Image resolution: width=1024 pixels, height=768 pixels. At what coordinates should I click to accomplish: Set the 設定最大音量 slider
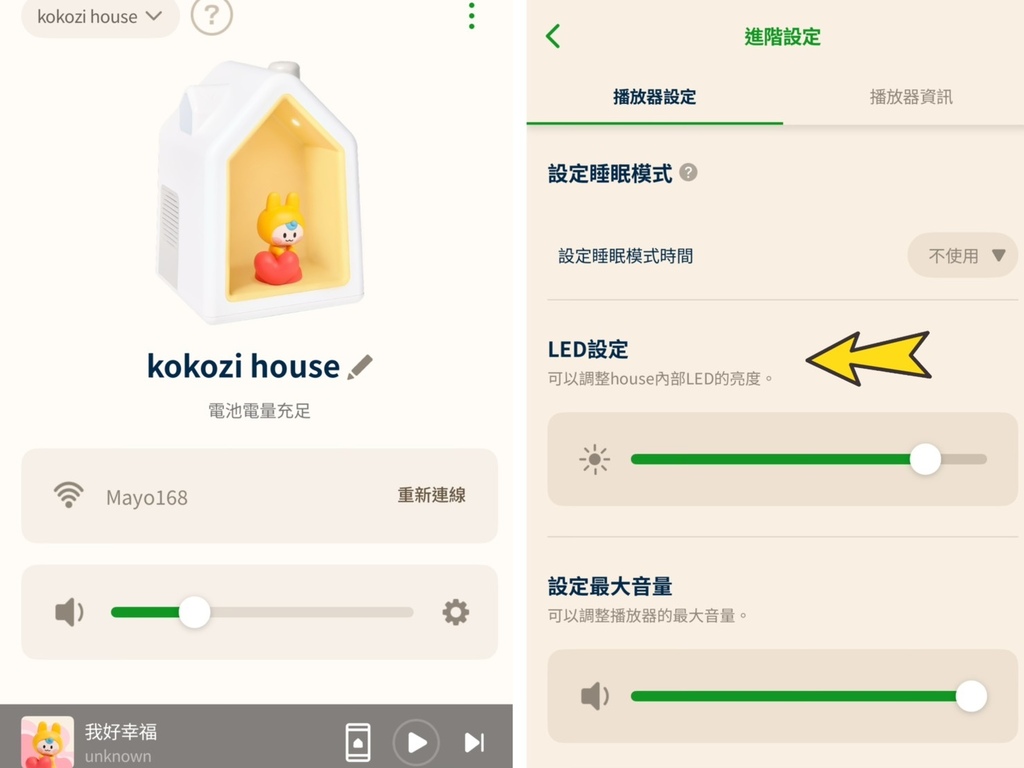pyautogui.click(x=970, y=696)
